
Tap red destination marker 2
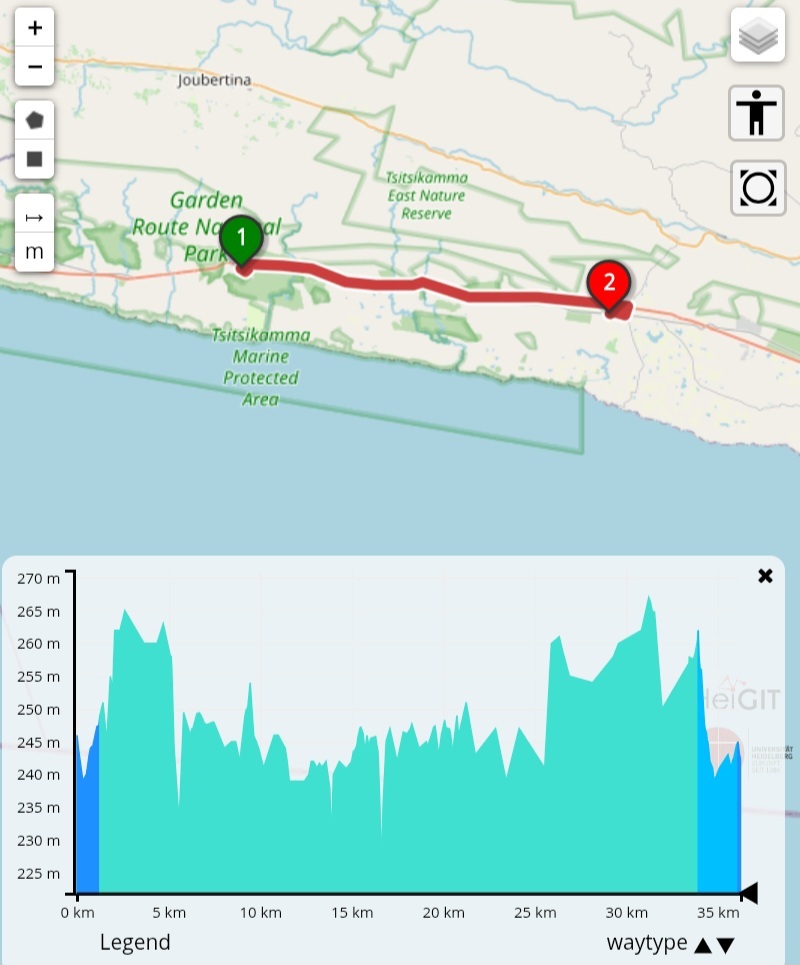pyautogui.click(x=609, y=281)
